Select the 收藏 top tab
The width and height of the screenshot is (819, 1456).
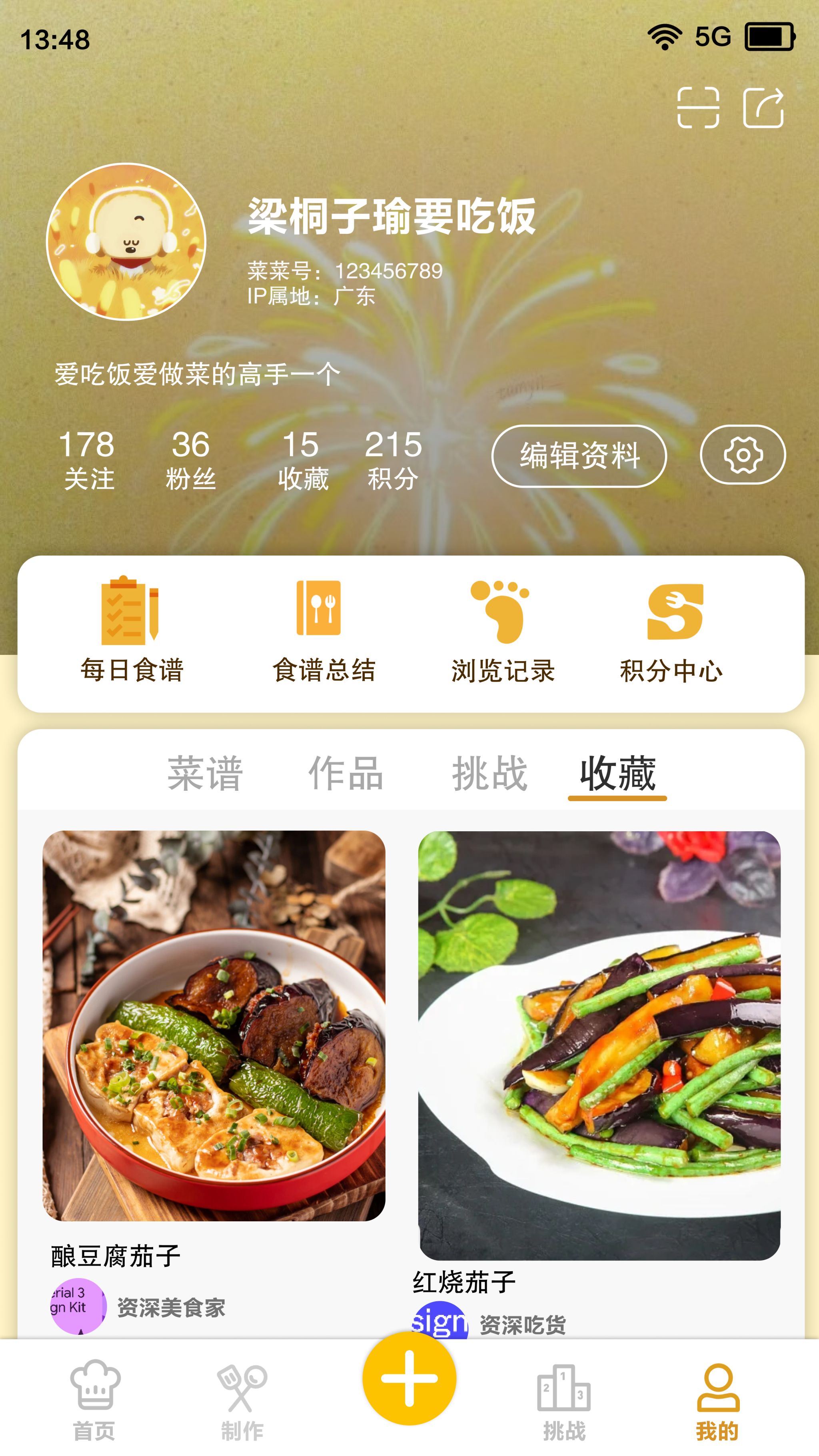[617, 772]
